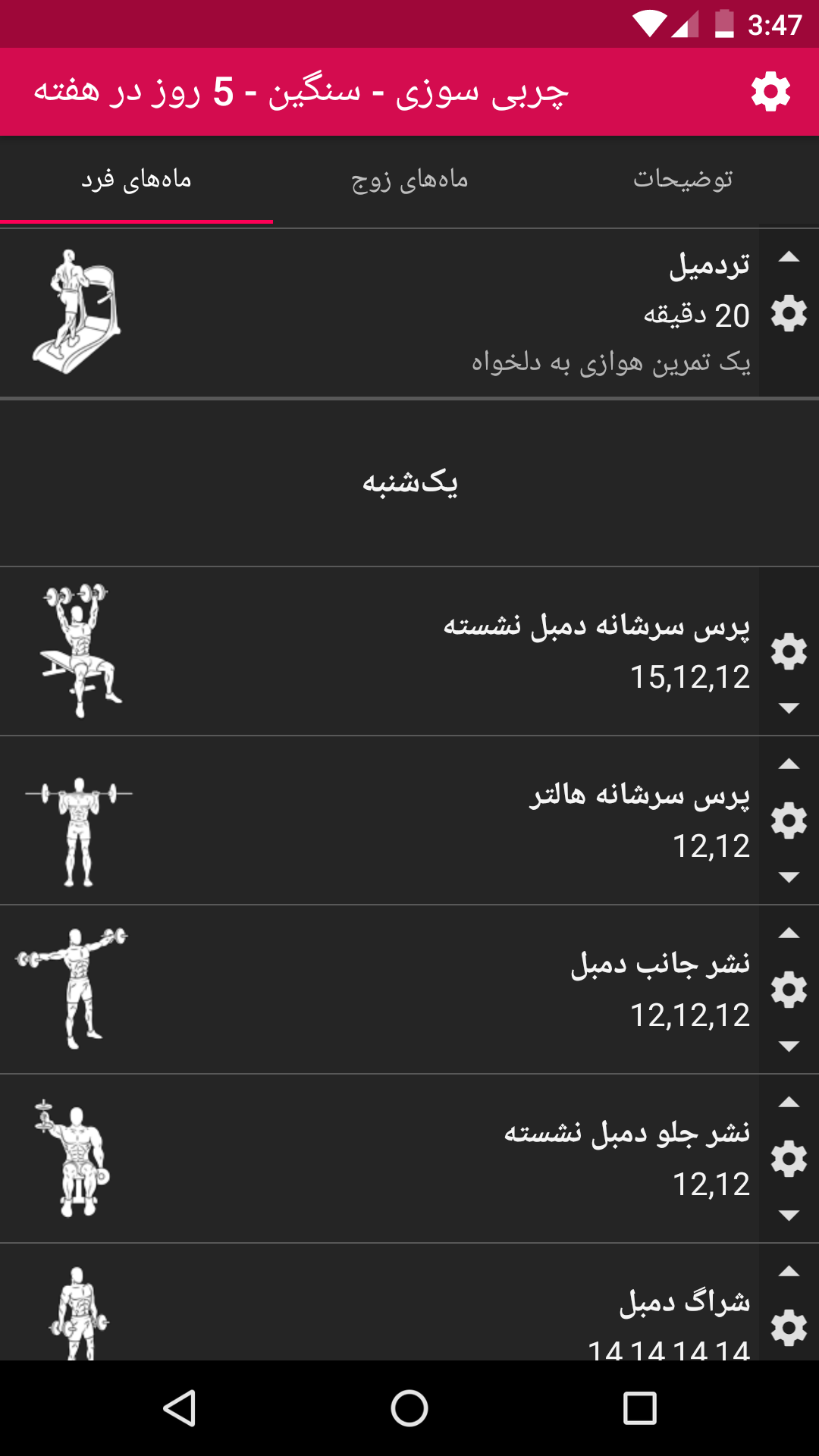This screenshot has height=1456, width=819.
Task: Edit settings for پرس سرشانه دمبل نشسته
Action: point(789,651)
